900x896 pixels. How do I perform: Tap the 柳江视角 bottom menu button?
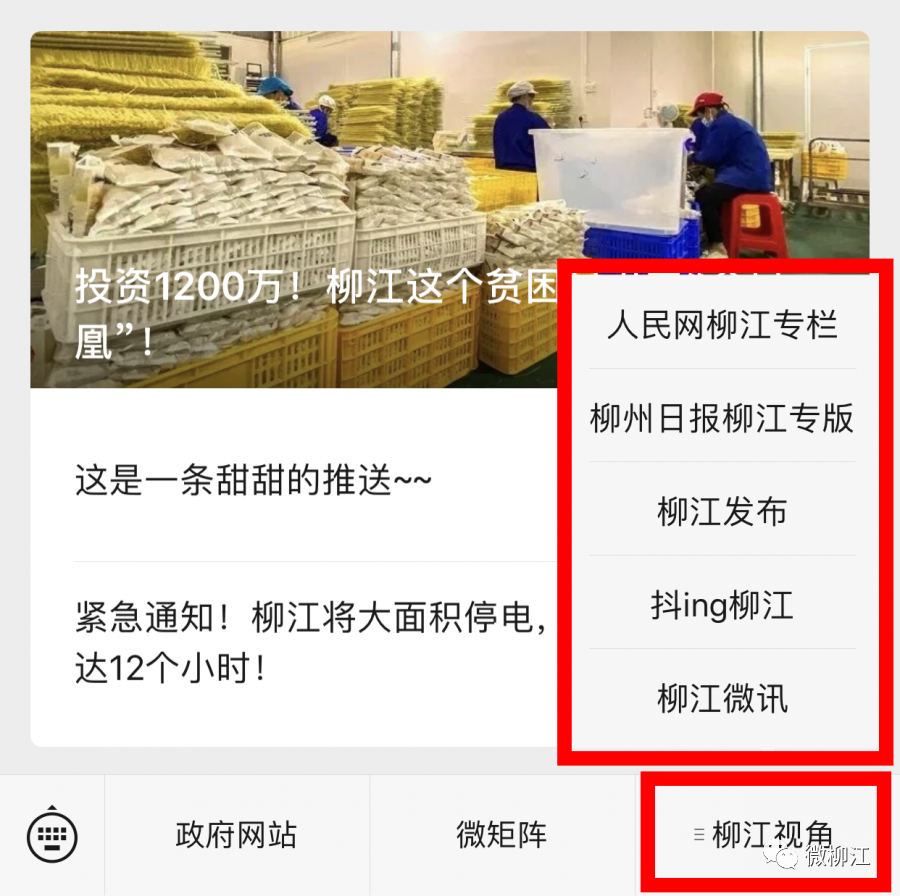(x=768, y=834)
